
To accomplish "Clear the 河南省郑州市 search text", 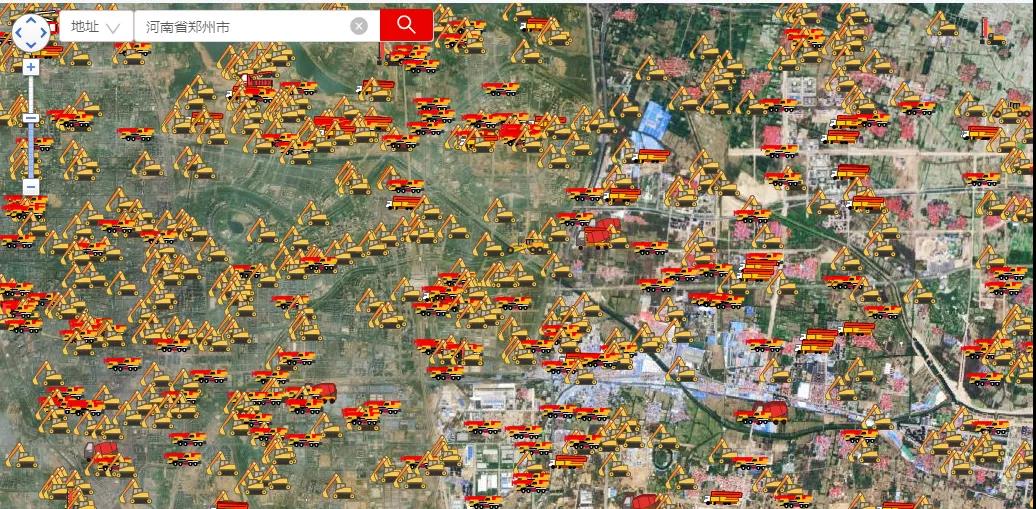I will (x=359, y=26).
